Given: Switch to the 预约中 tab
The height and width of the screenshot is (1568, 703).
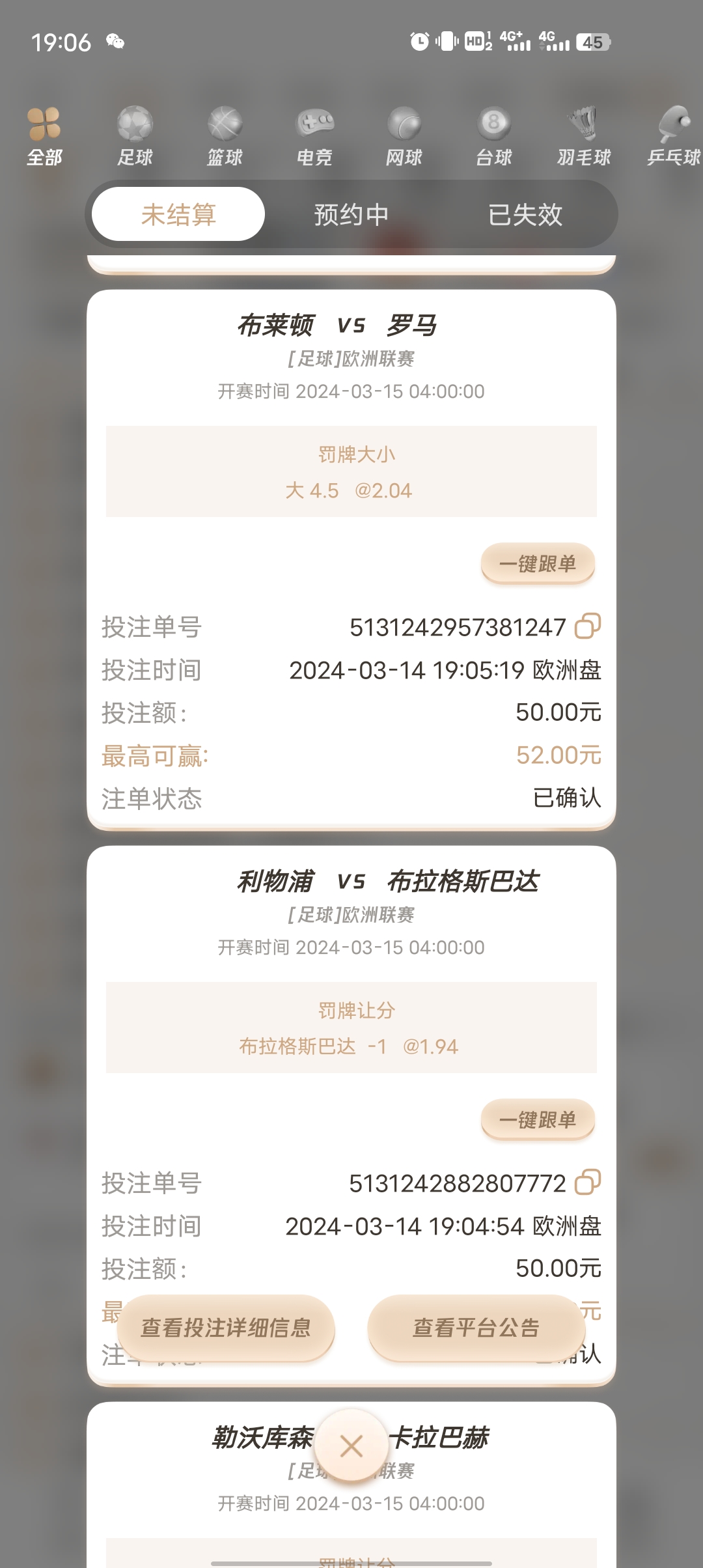Looking at the screenshot, I should pyautogui.click(x=351, y=214).
